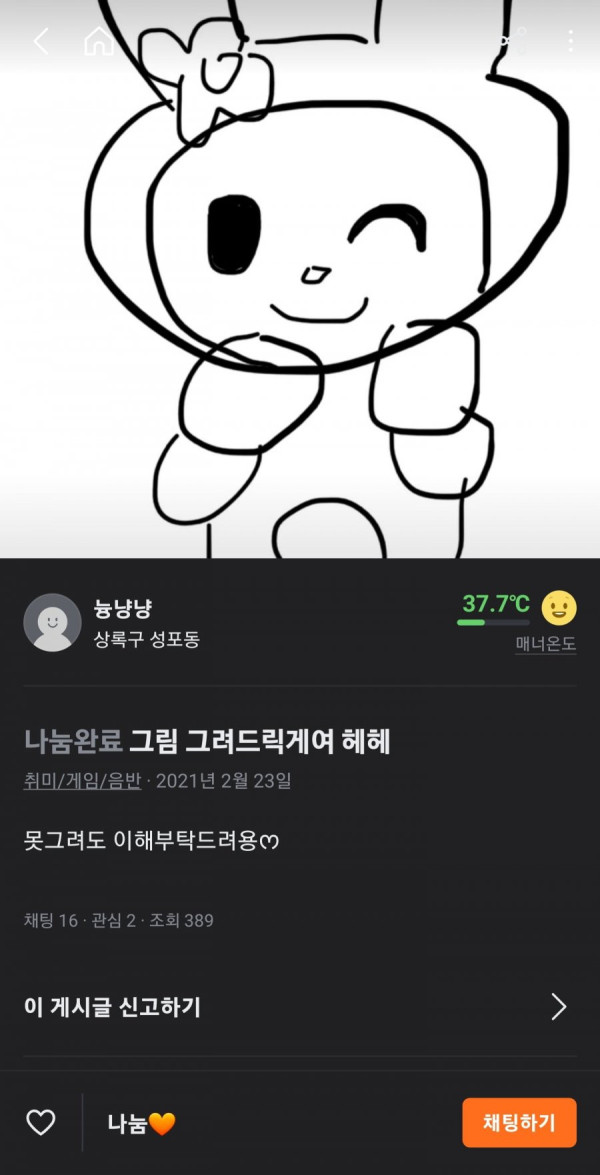Like this post with the heart icon
Screen dimensions: 600x1175
coord(41,1123)
